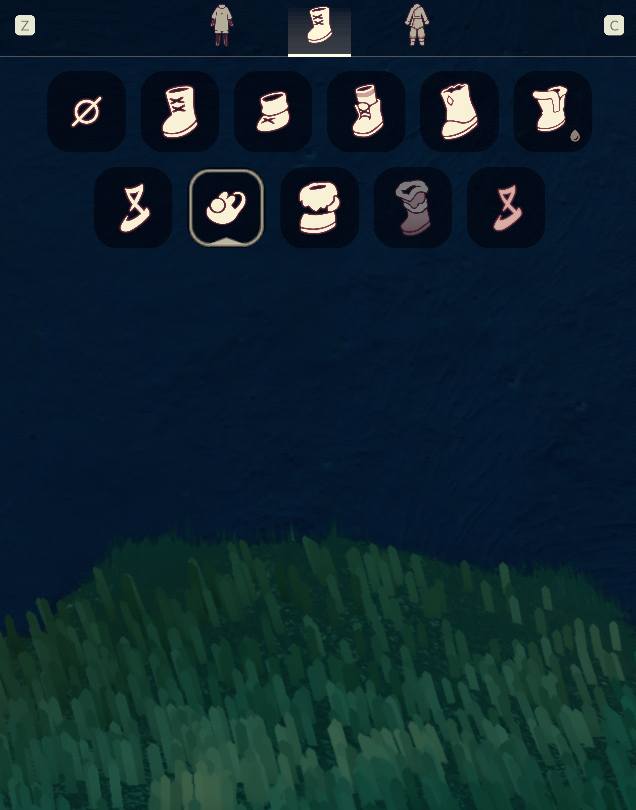Image resolution: width=636 pixels, height=810 pixels.
Task: Pick the dimmed pink fur boot
Action: click(x=413, y=207)
